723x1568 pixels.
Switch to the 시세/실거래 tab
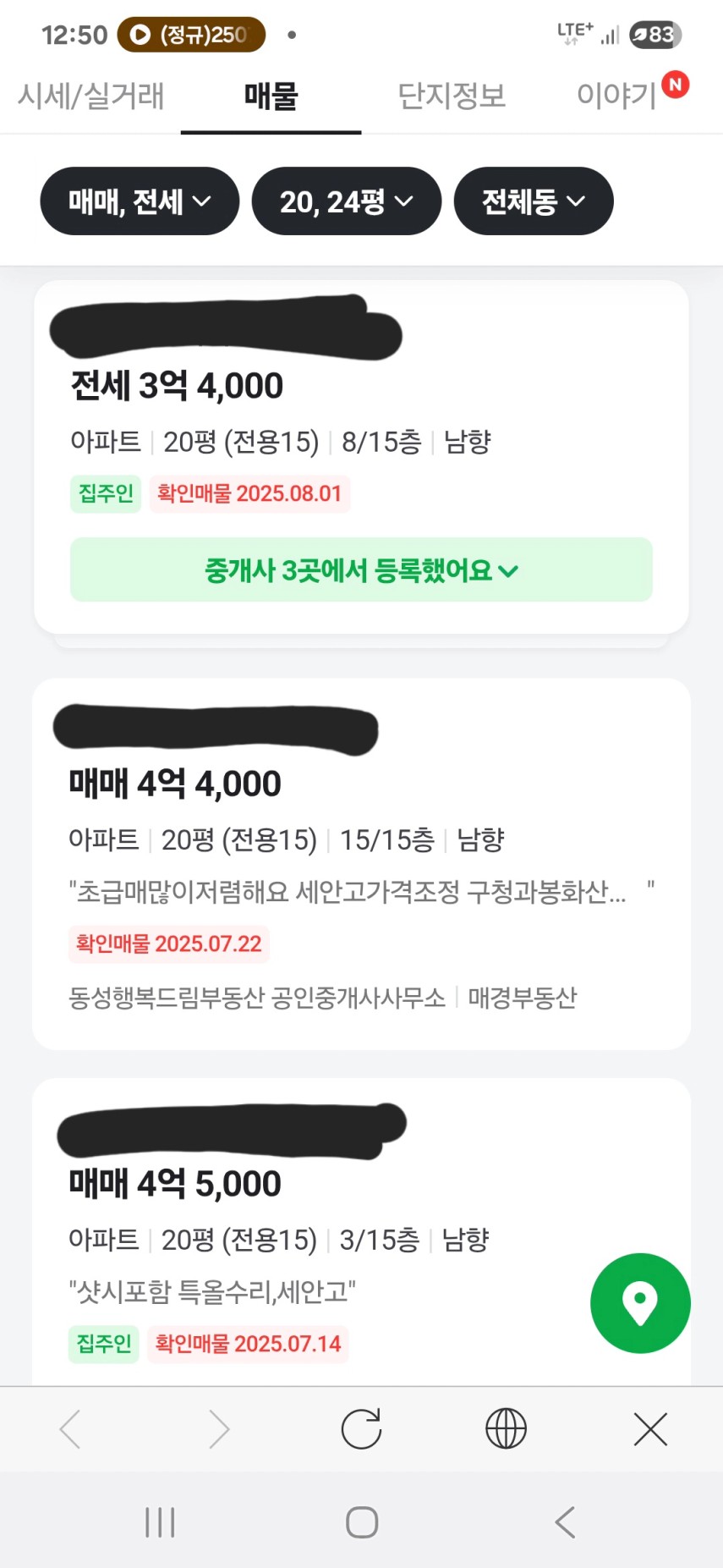tap(90, 96)
